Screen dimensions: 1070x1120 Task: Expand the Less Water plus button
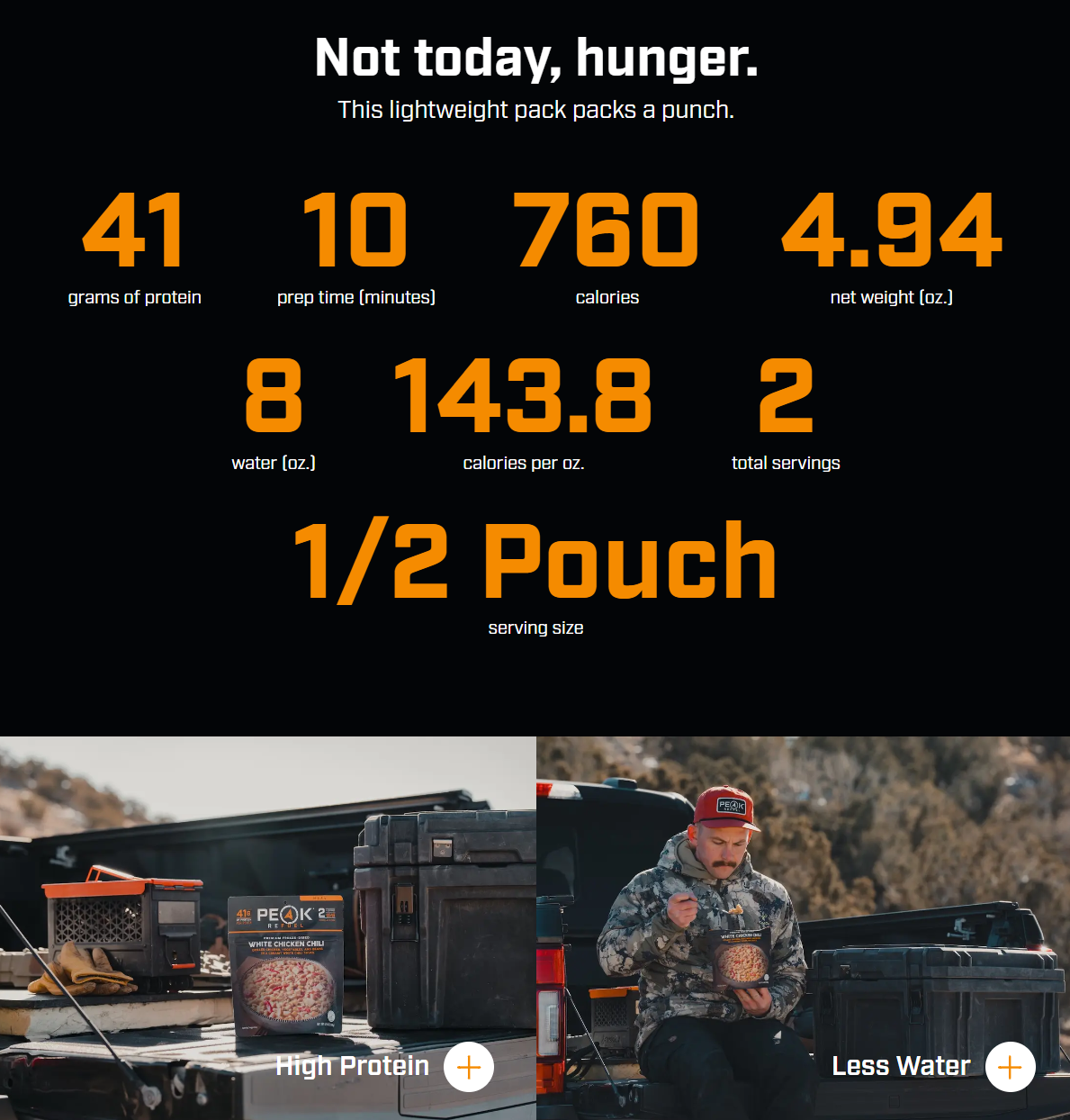[x=1010, y=1067]
